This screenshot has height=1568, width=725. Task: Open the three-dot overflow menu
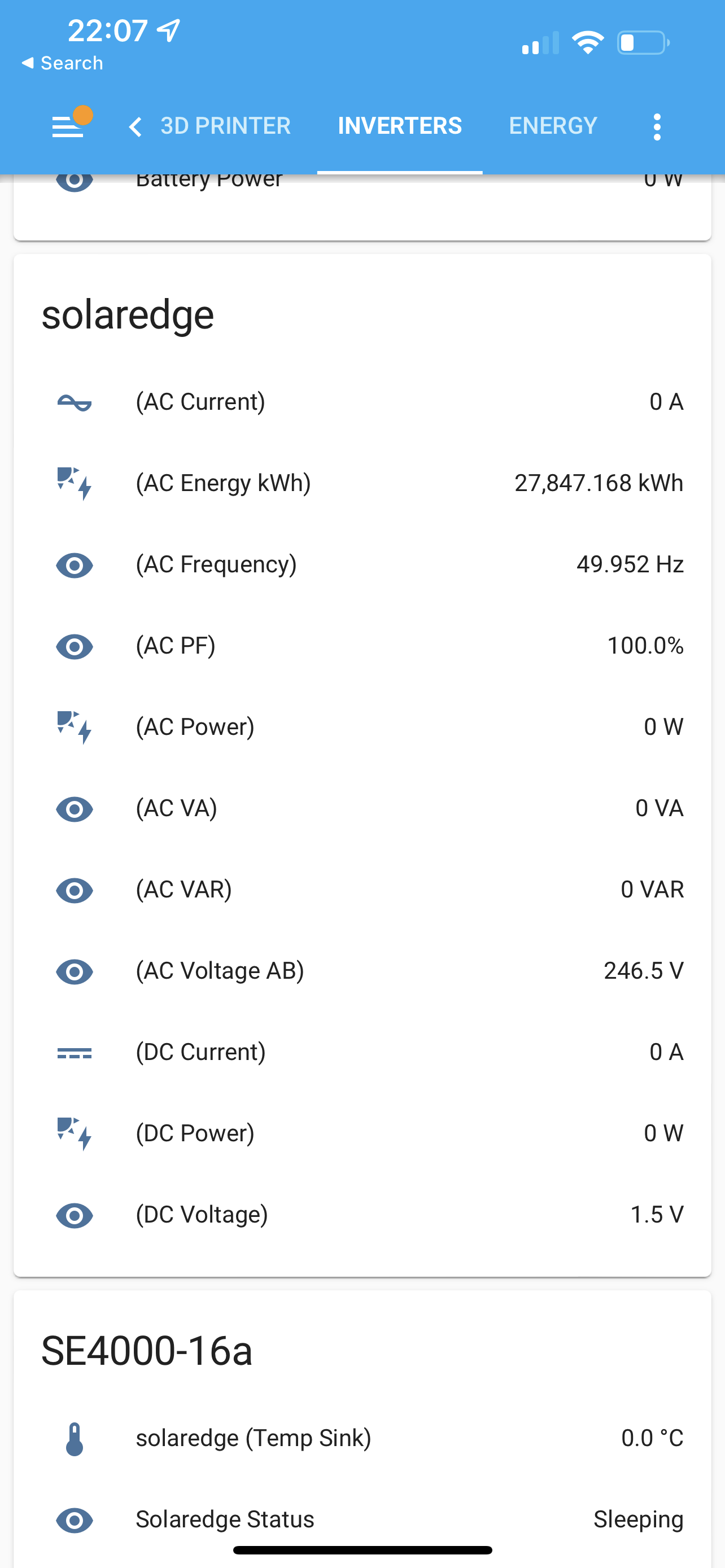656,126
